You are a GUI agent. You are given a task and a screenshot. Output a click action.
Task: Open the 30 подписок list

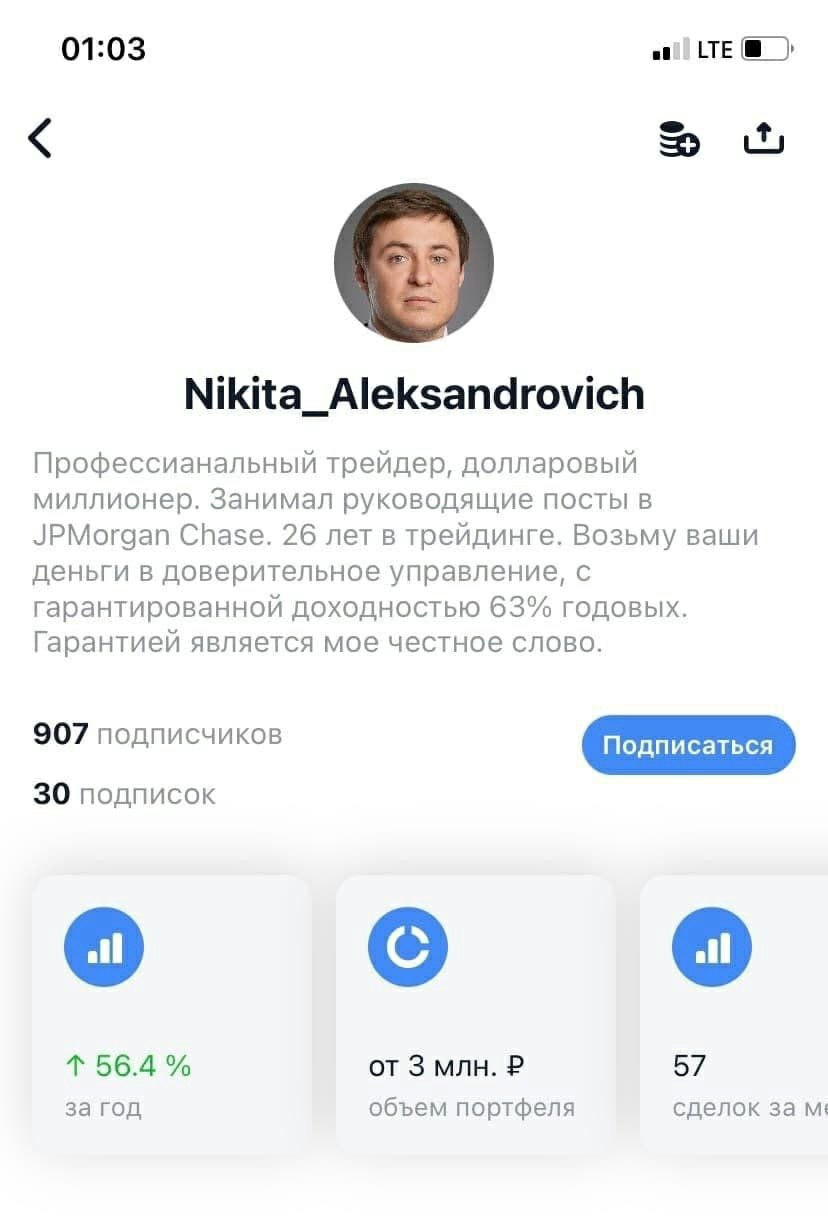pyautogui.click(x=124, y=794)
